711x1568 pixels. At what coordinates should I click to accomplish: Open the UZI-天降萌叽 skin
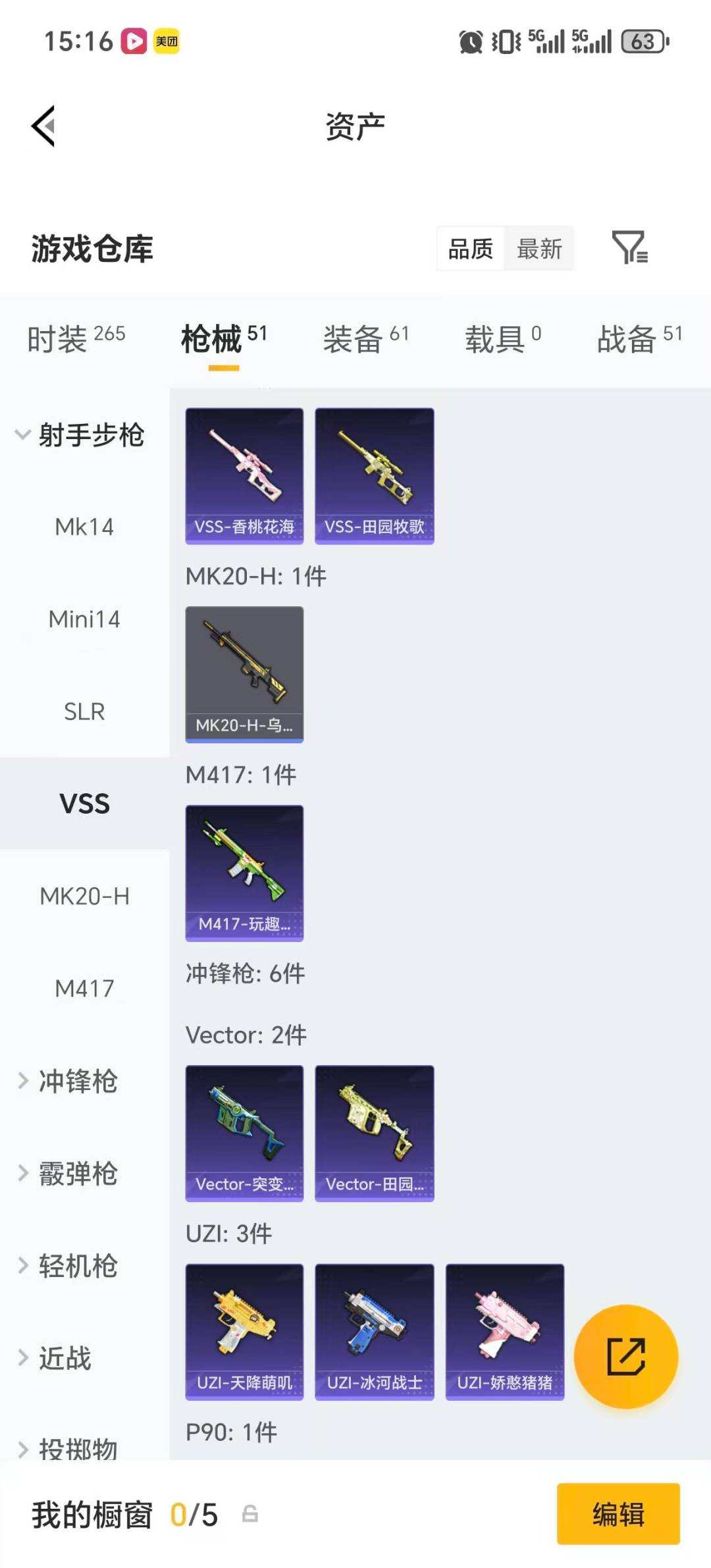click(x=244, y=1330)
